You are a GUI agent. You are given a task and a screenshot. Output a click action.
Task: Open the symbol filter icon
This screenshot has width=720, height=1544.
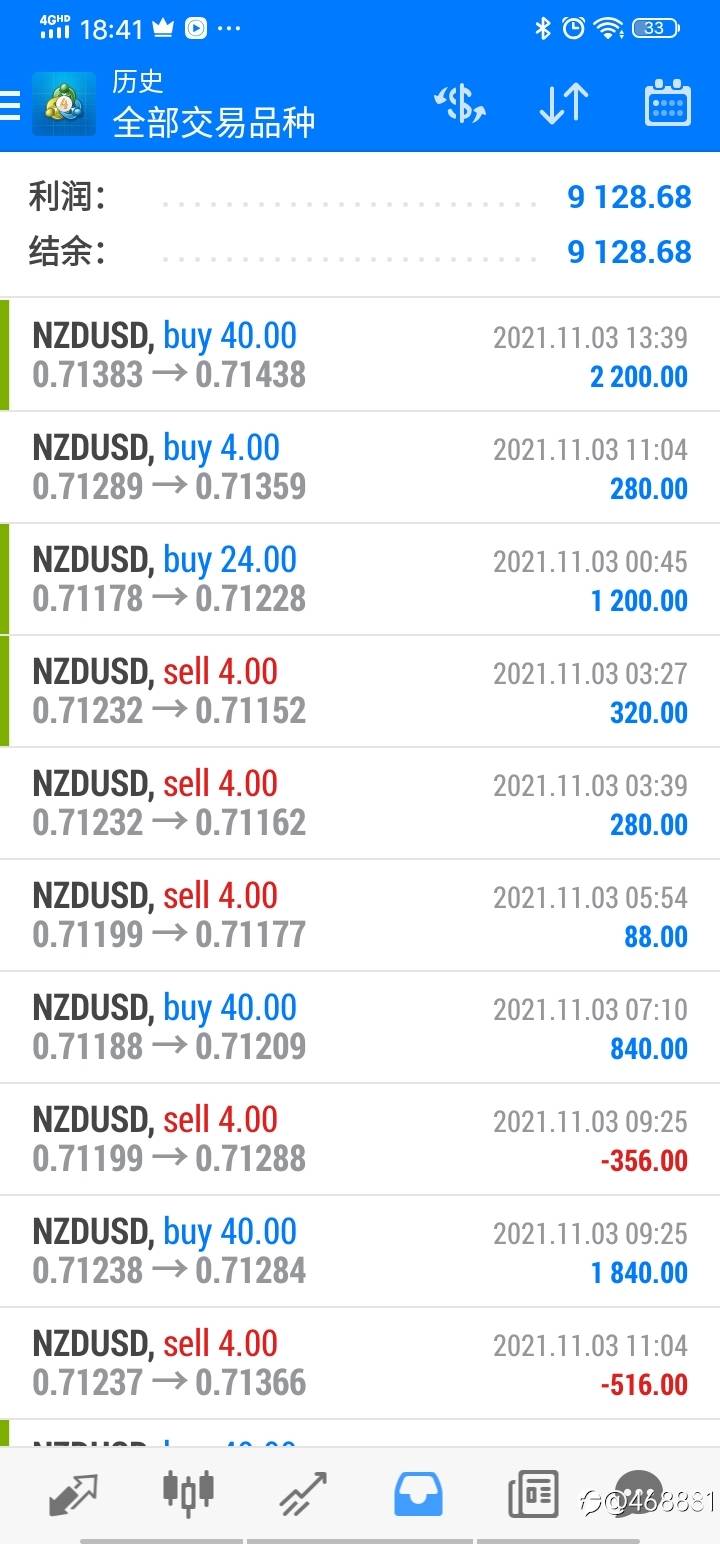point(459,104)
